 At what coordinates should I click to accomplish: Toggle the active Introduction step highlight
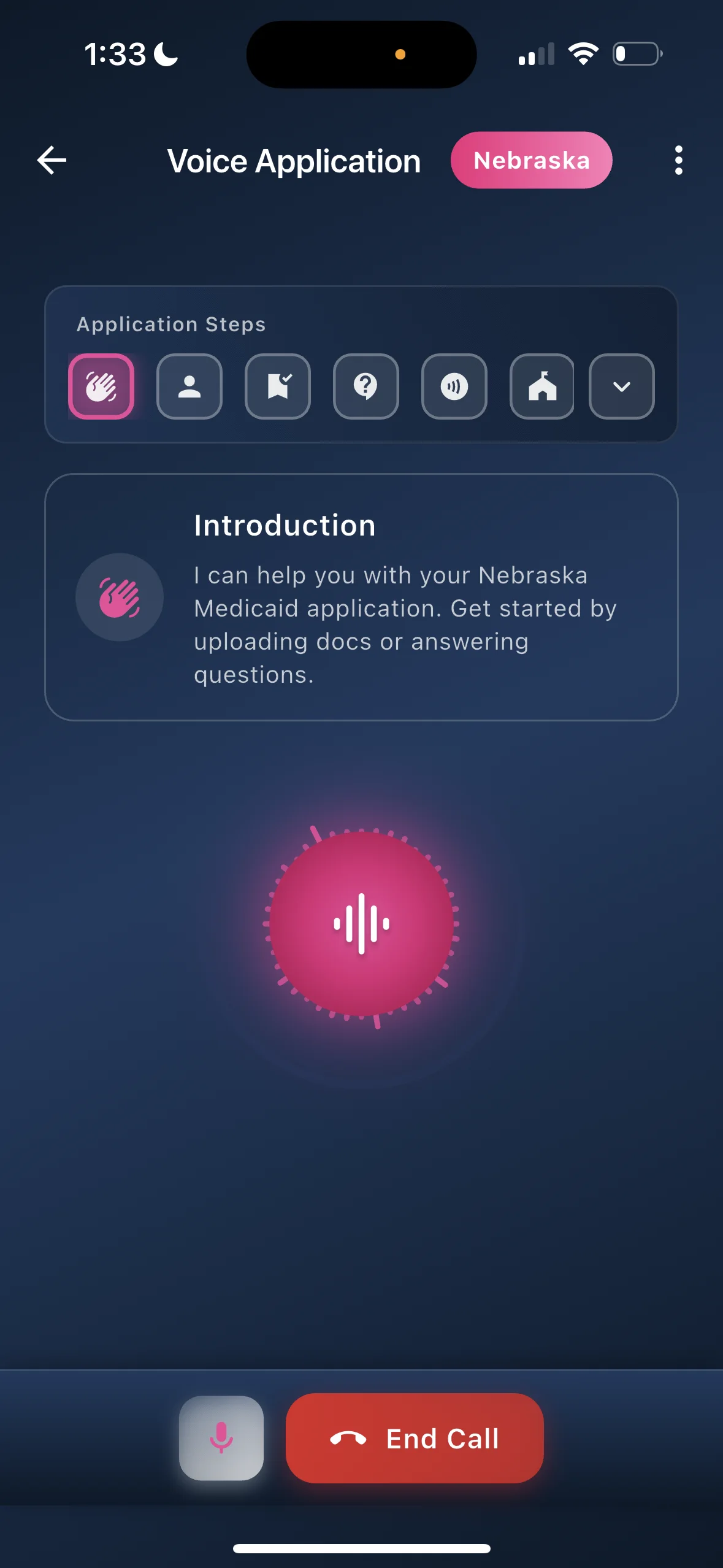point(102,387)
